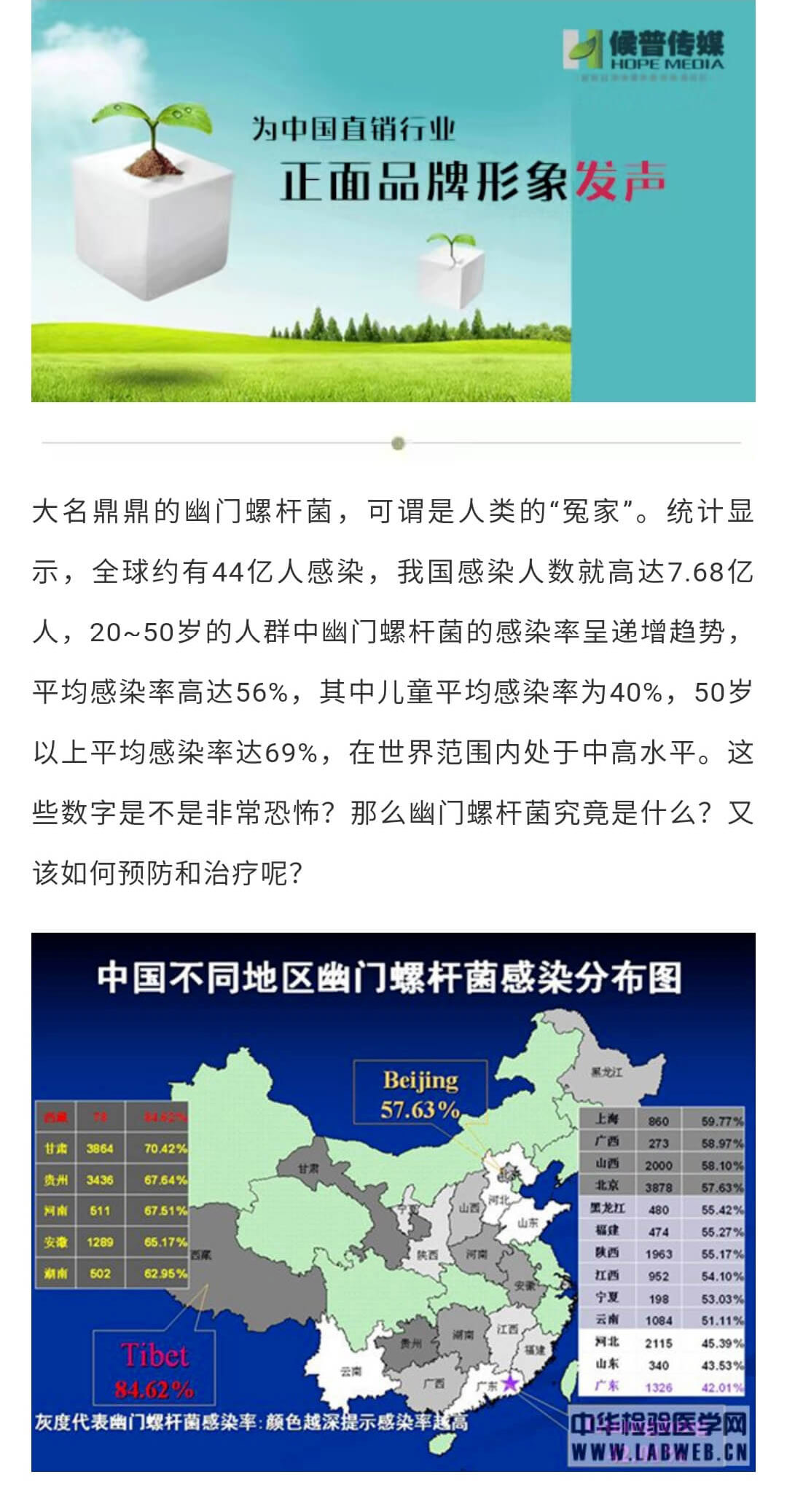Image resolution: width=787 pixels, height=1512 pixels.
Task: Open the Hope Media banner image
Action: tap(393, 200)
